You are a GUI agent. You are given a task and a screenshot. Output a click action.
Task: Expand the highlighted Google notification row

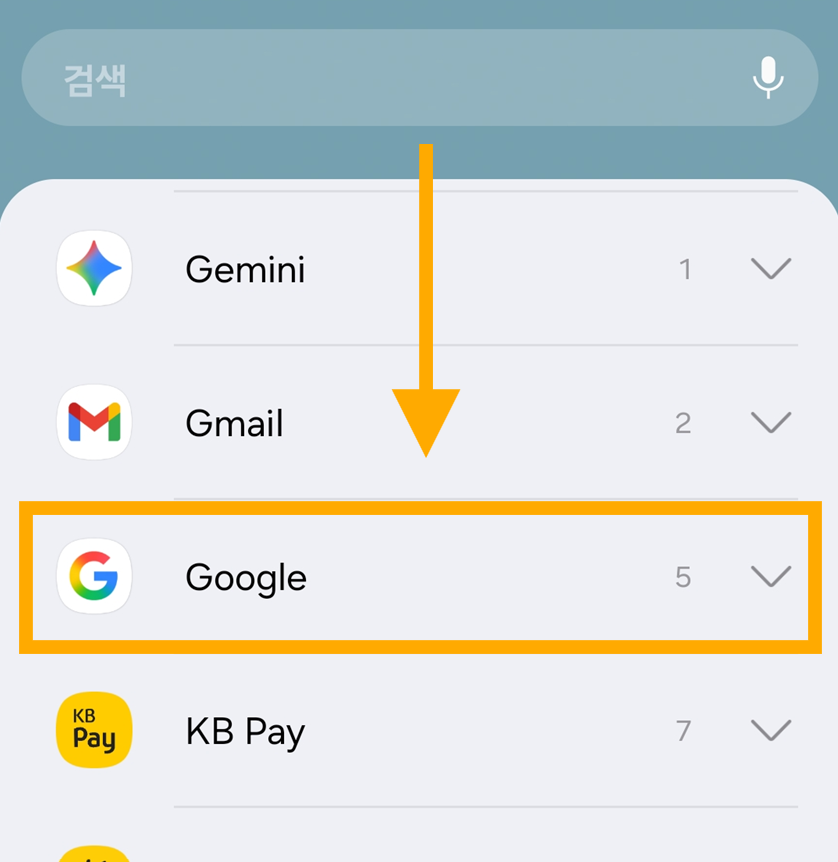point(769,577)
